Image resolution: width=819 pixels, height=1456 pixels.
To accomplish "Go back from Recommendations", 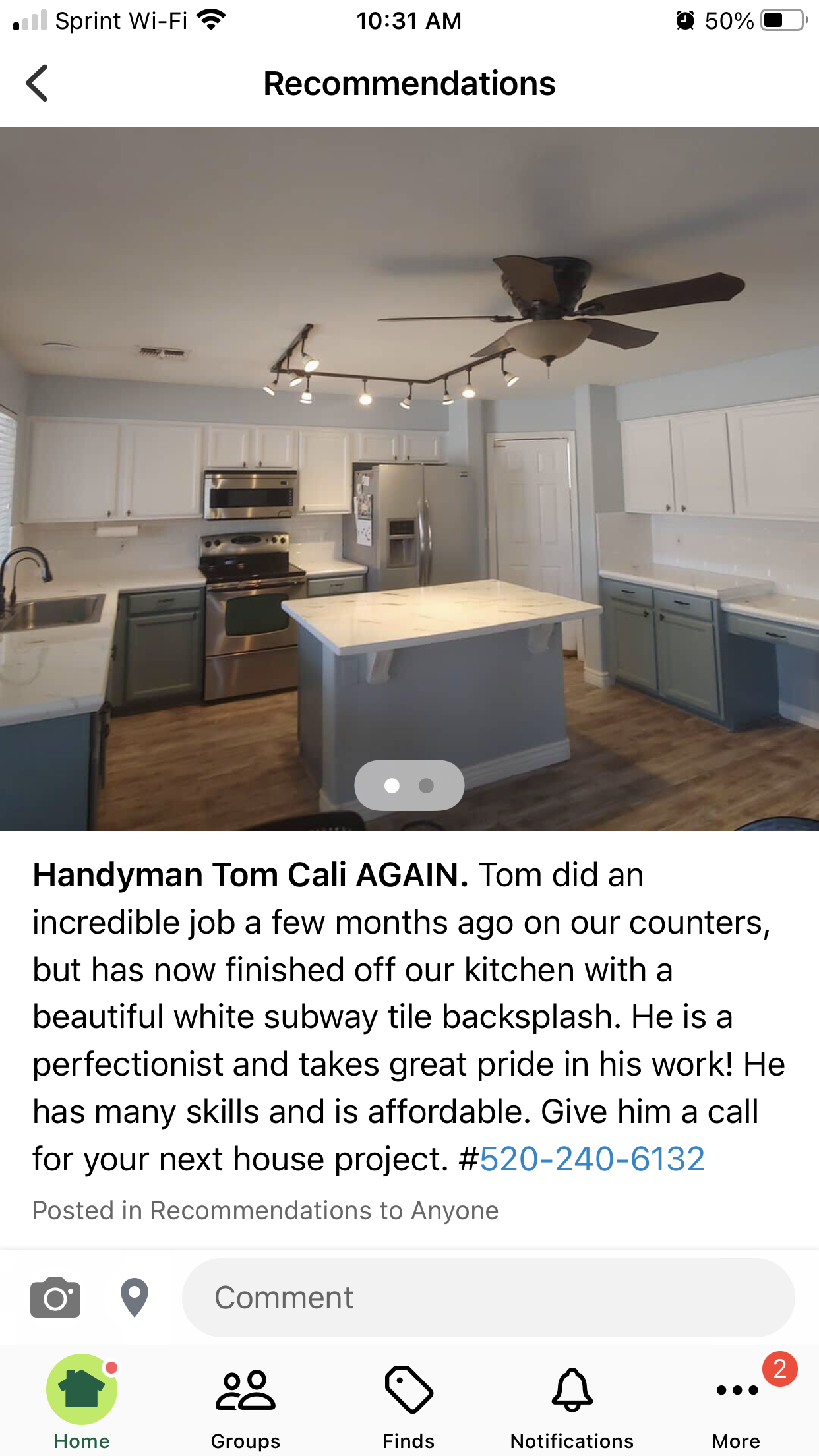I will (x=38, y=83).
